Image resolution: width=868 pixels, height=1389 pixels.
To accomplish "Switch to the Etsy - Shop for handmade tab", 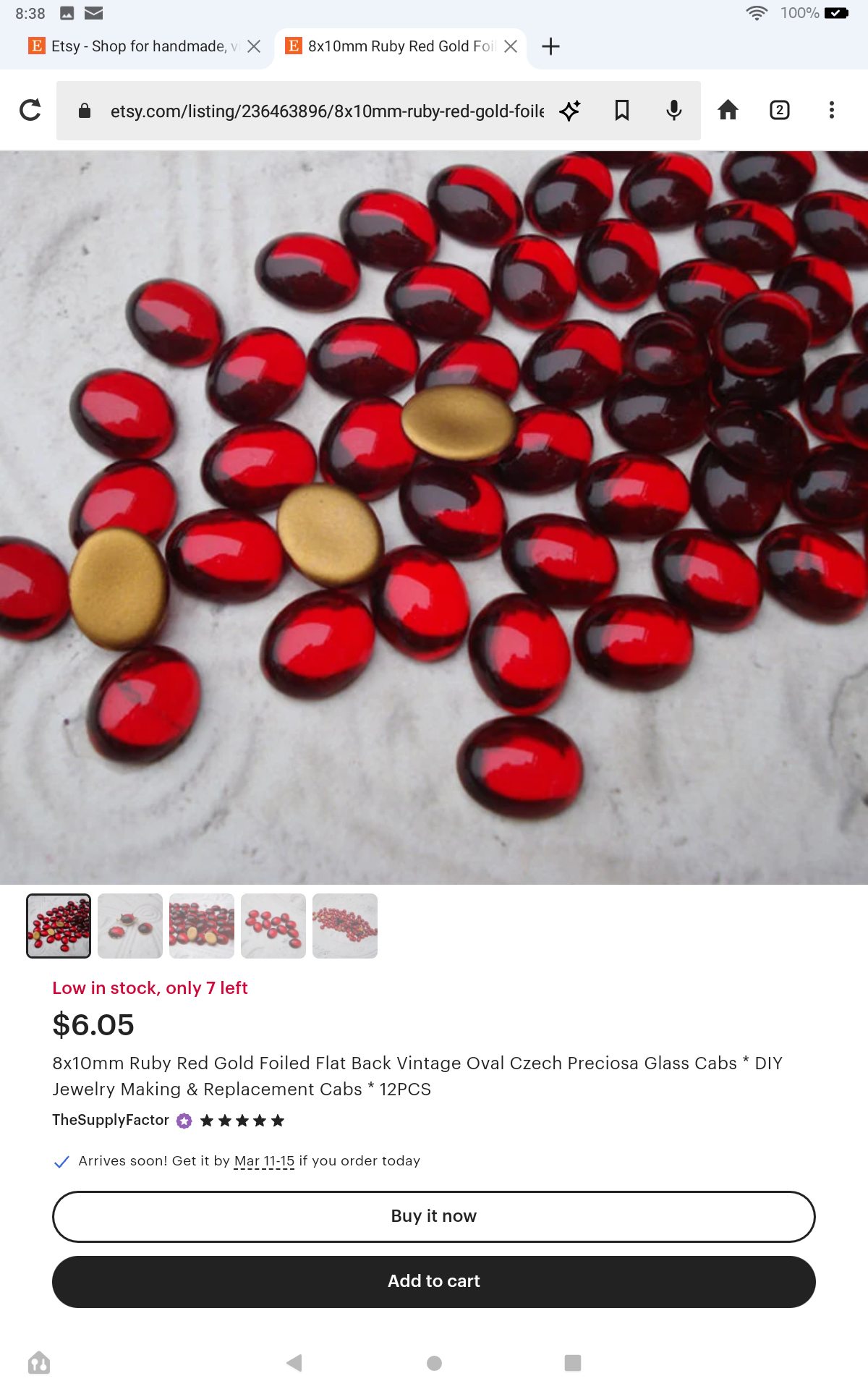I will point(134,46).
